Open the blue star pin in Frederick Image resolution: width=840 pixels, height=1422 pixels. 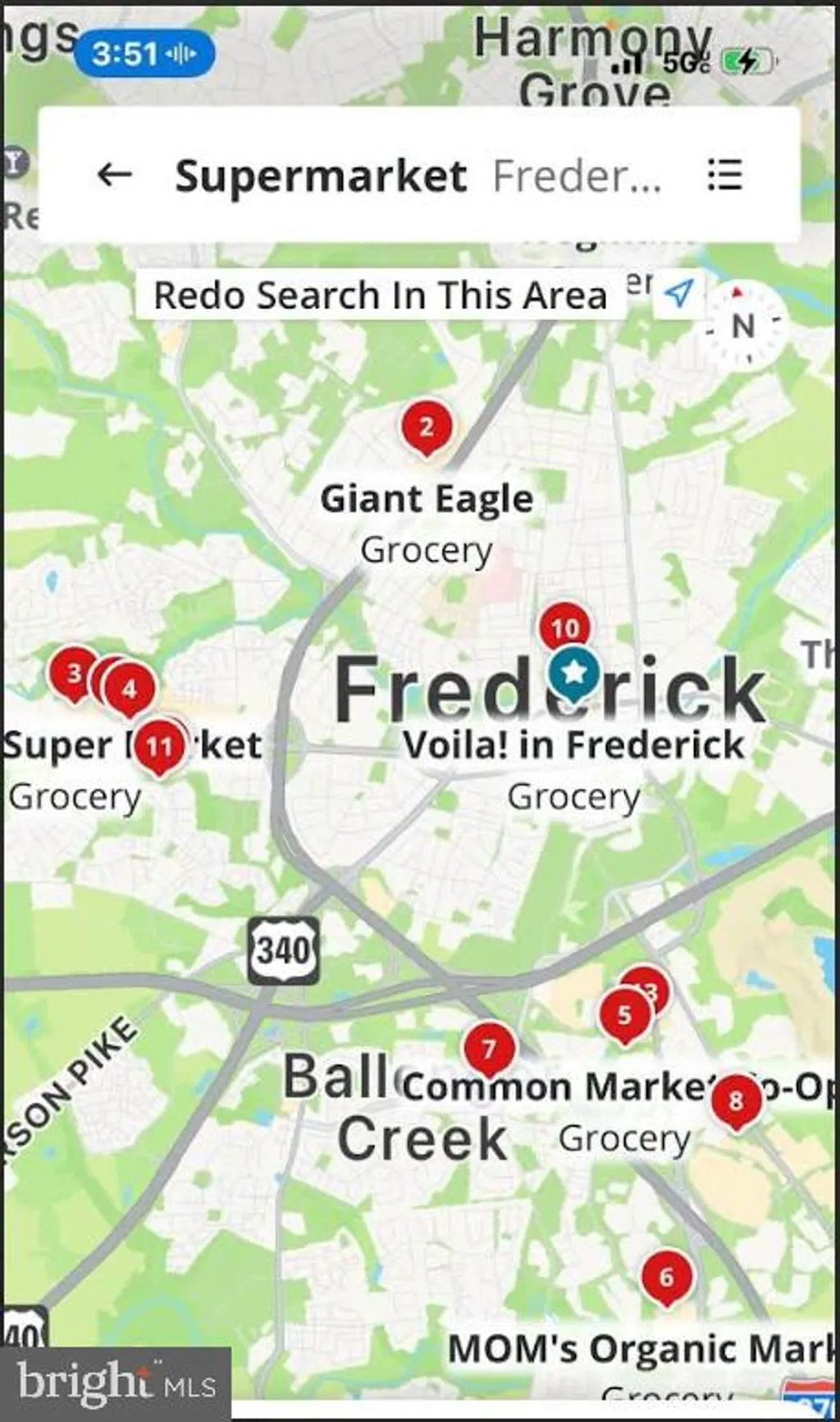pyautogui.click(x=574, y=673)
